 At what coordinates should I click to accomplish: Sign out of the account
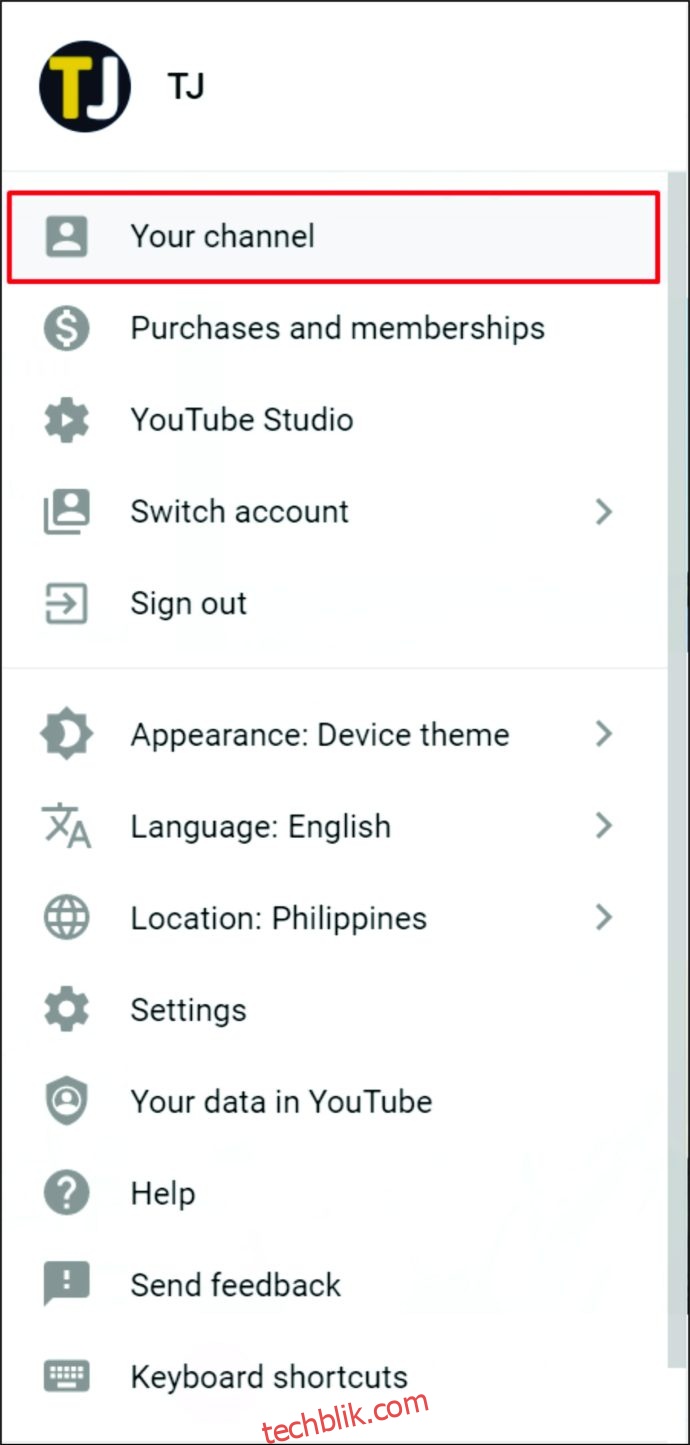[334, 604]
